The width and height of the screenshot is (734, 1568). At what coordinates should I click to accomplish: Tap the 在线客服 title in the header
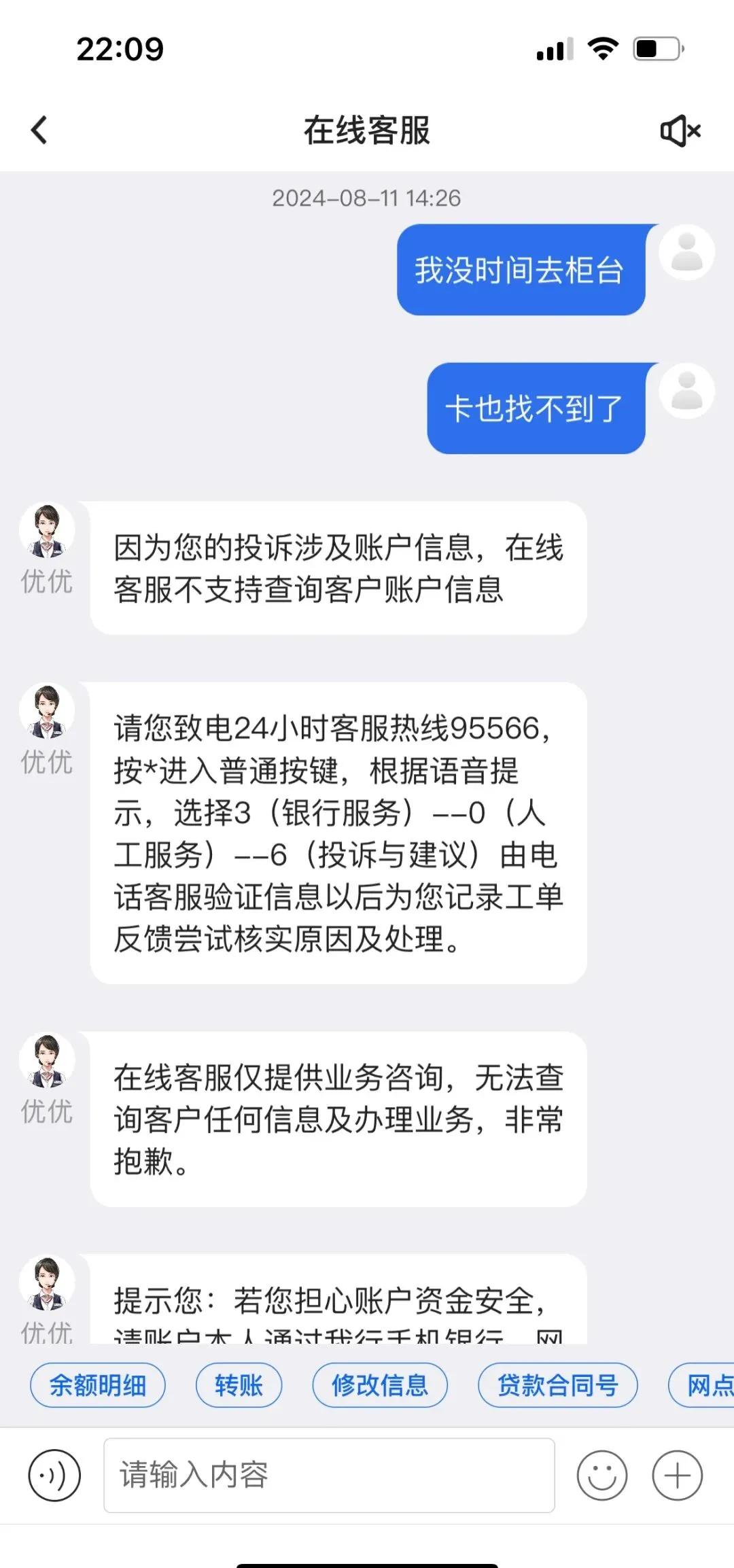[367, 130]
